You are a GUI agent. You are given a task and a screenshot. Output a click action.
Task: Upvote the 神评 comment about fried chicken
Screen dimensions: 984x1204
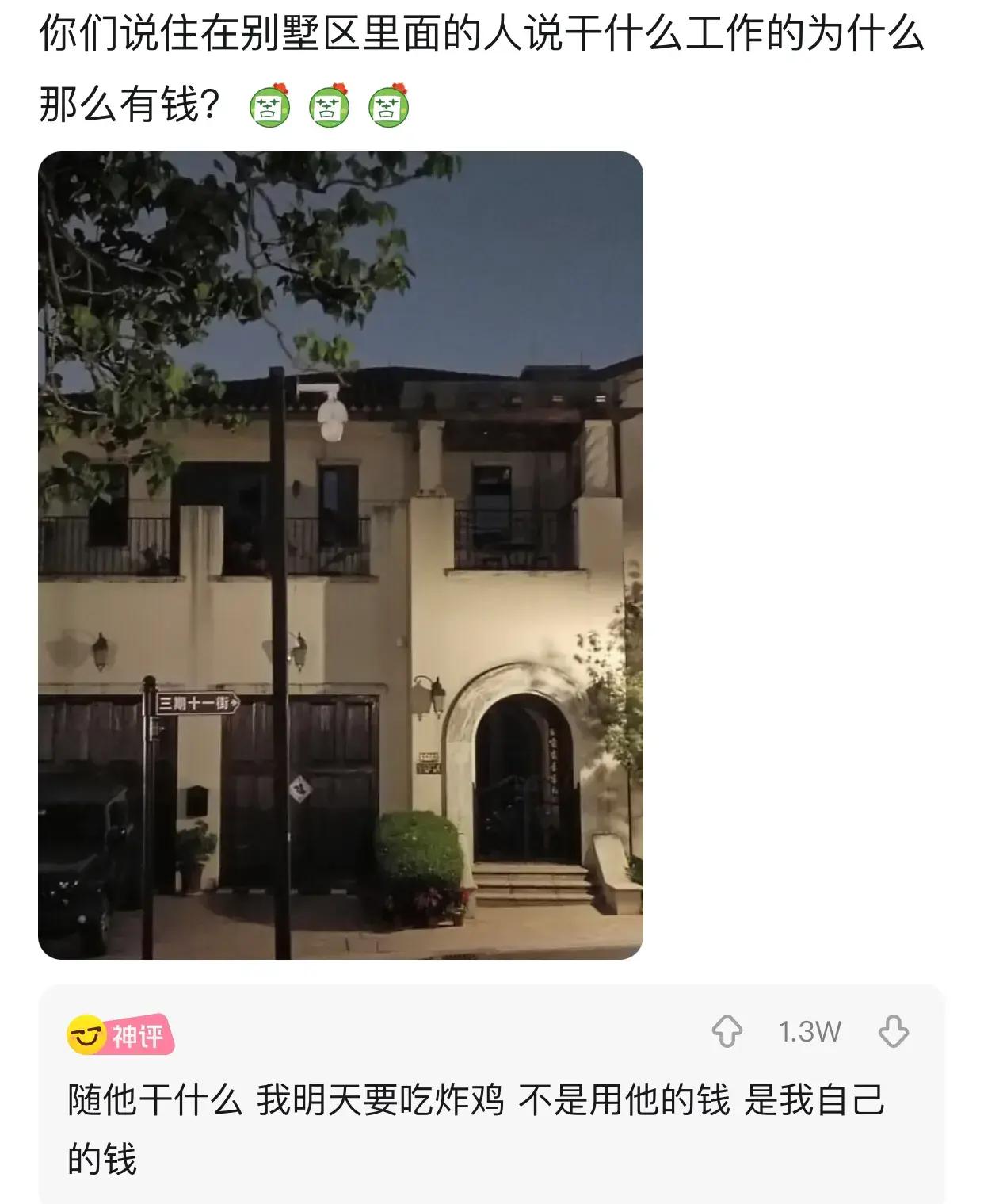(x=727, y=1032)
